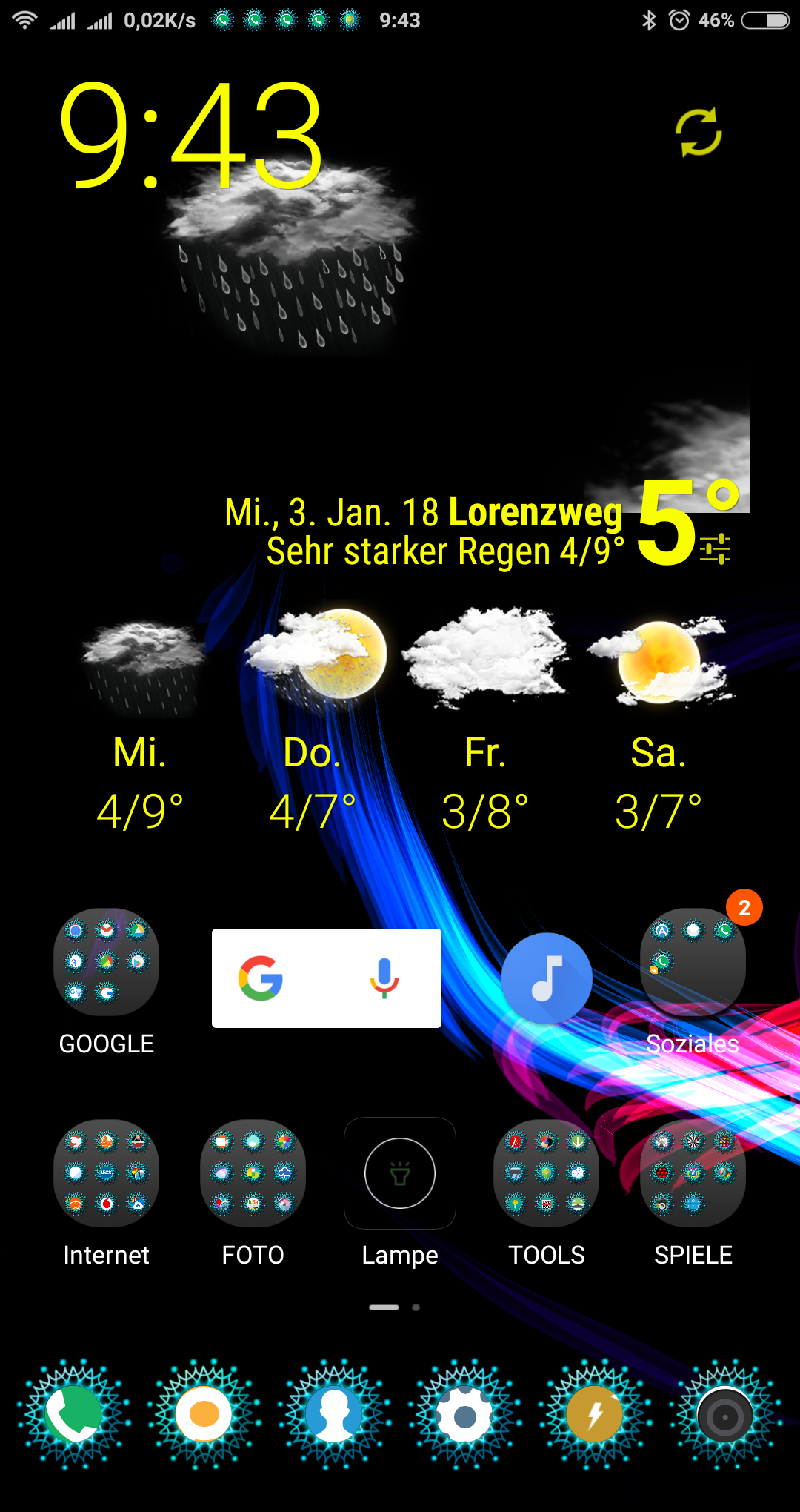Screen dimensions: 800x1512
Task: Open the Soziales folder
Action: coord(693,961)
